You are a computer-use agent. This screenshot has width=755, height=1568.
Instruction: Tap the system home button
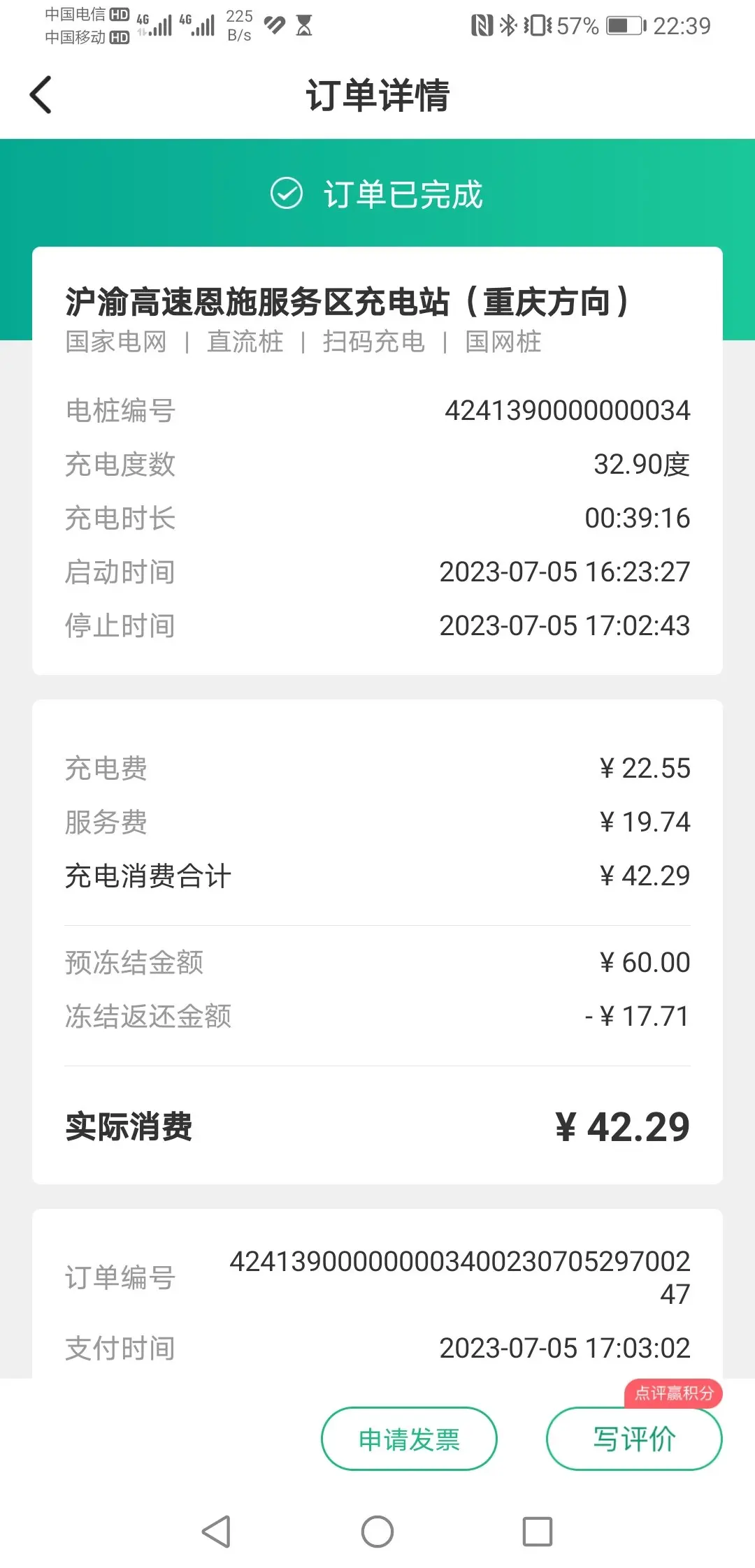pos(377,1532)
